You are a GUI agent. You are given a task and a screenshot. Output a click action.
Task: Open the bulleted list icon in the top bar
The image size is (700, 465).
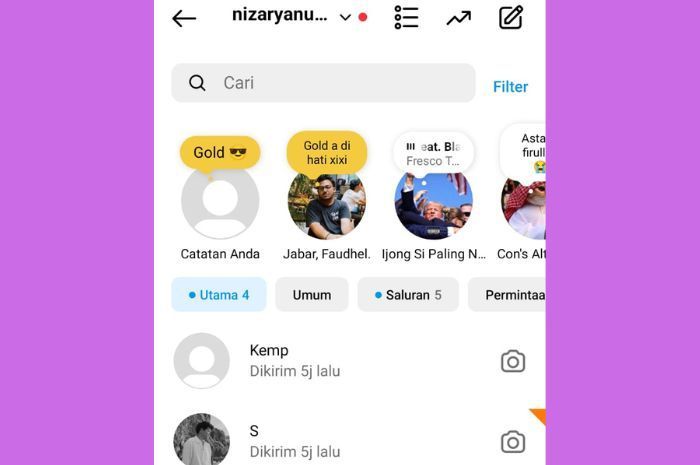pos(406,17)
